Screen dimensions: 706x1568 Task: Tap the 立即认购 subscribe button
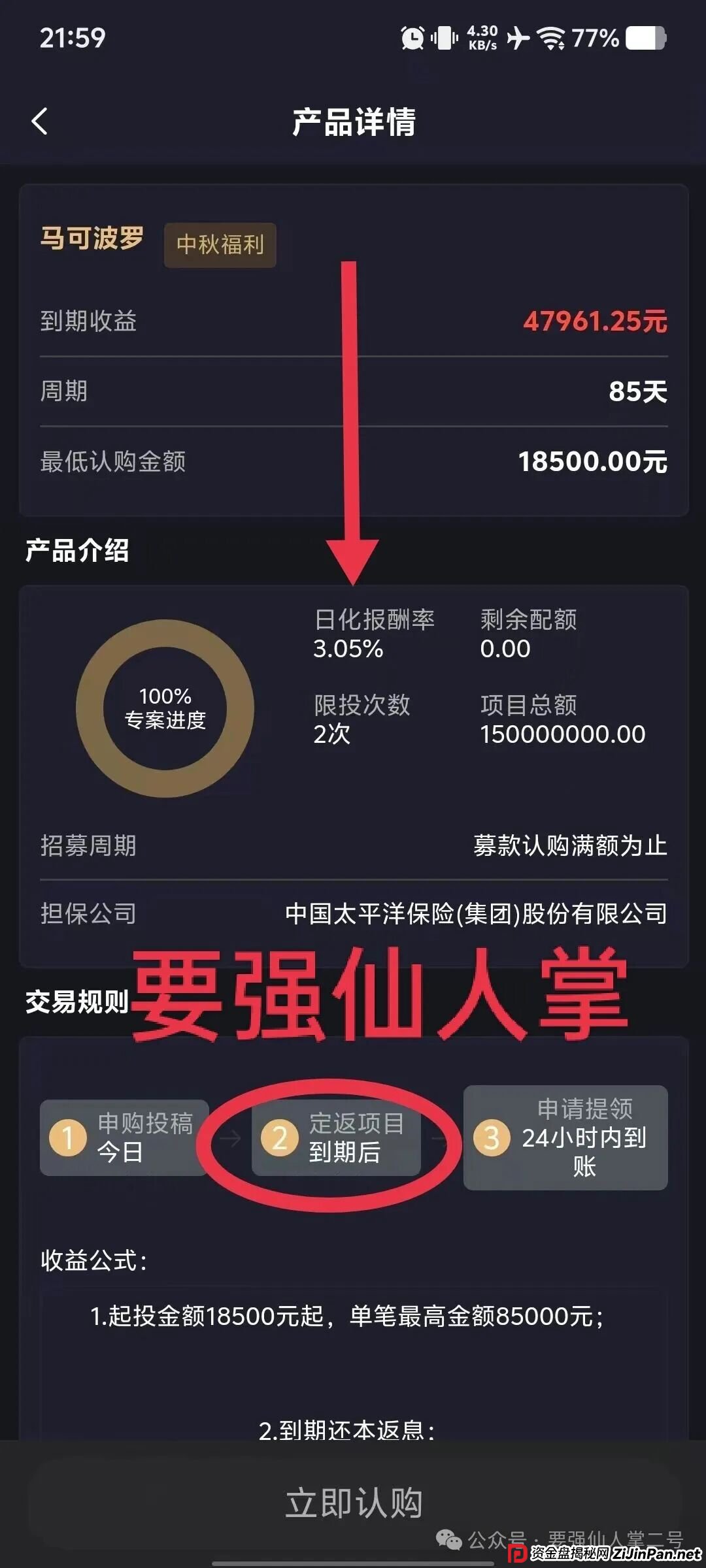tap(353, 1502)
